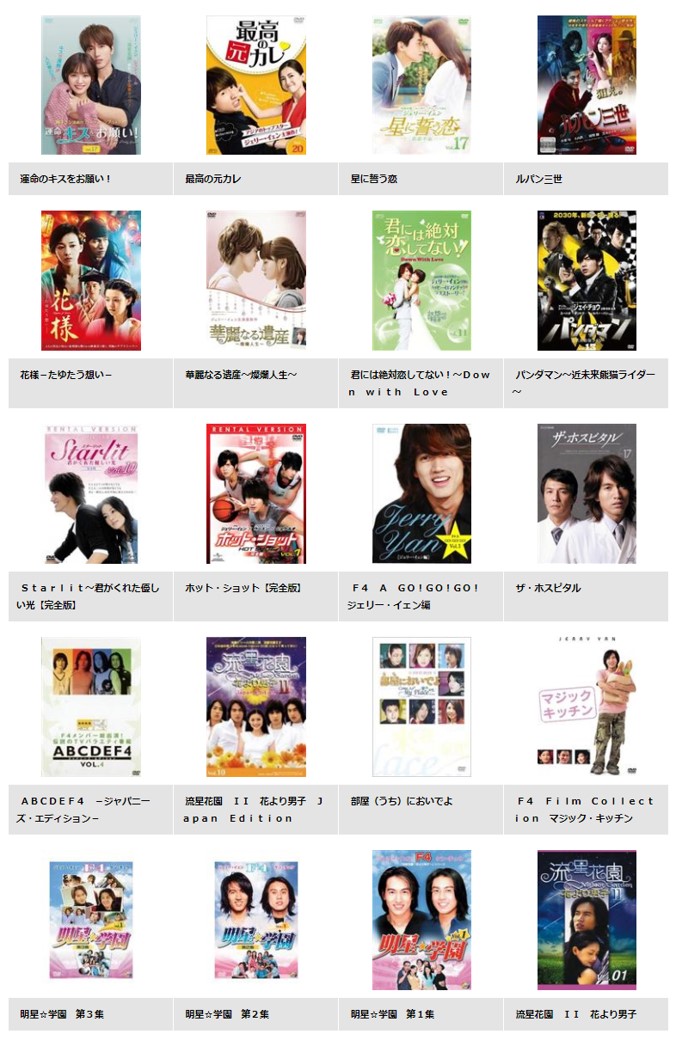Tap the 花様－たゆたう想い－ cover
Screen dimensions: 676x1040
[x=91, y=280]
